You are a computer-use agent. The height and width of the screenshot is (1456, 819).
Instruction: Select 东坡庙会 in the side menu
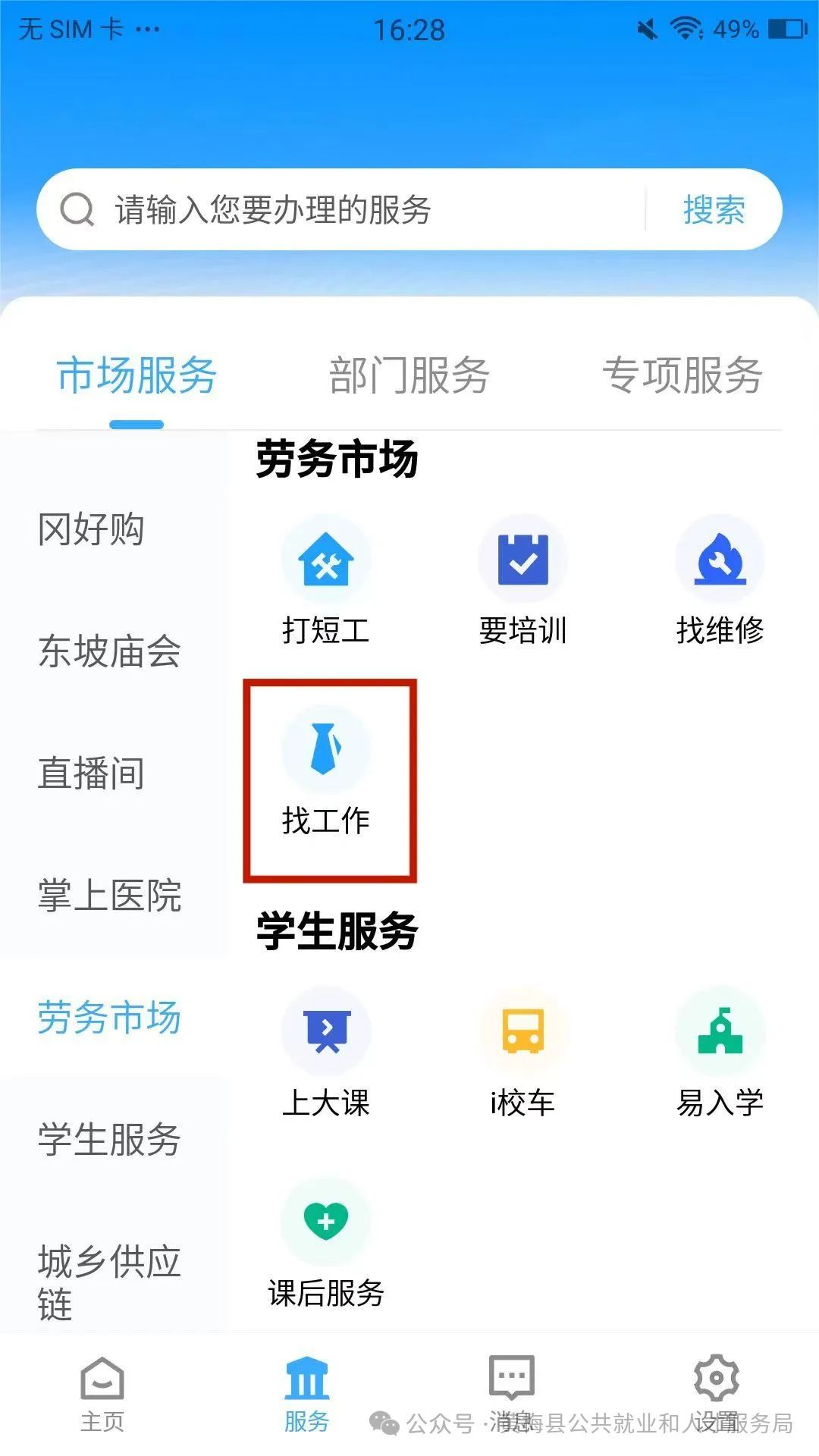coord(109,651)
